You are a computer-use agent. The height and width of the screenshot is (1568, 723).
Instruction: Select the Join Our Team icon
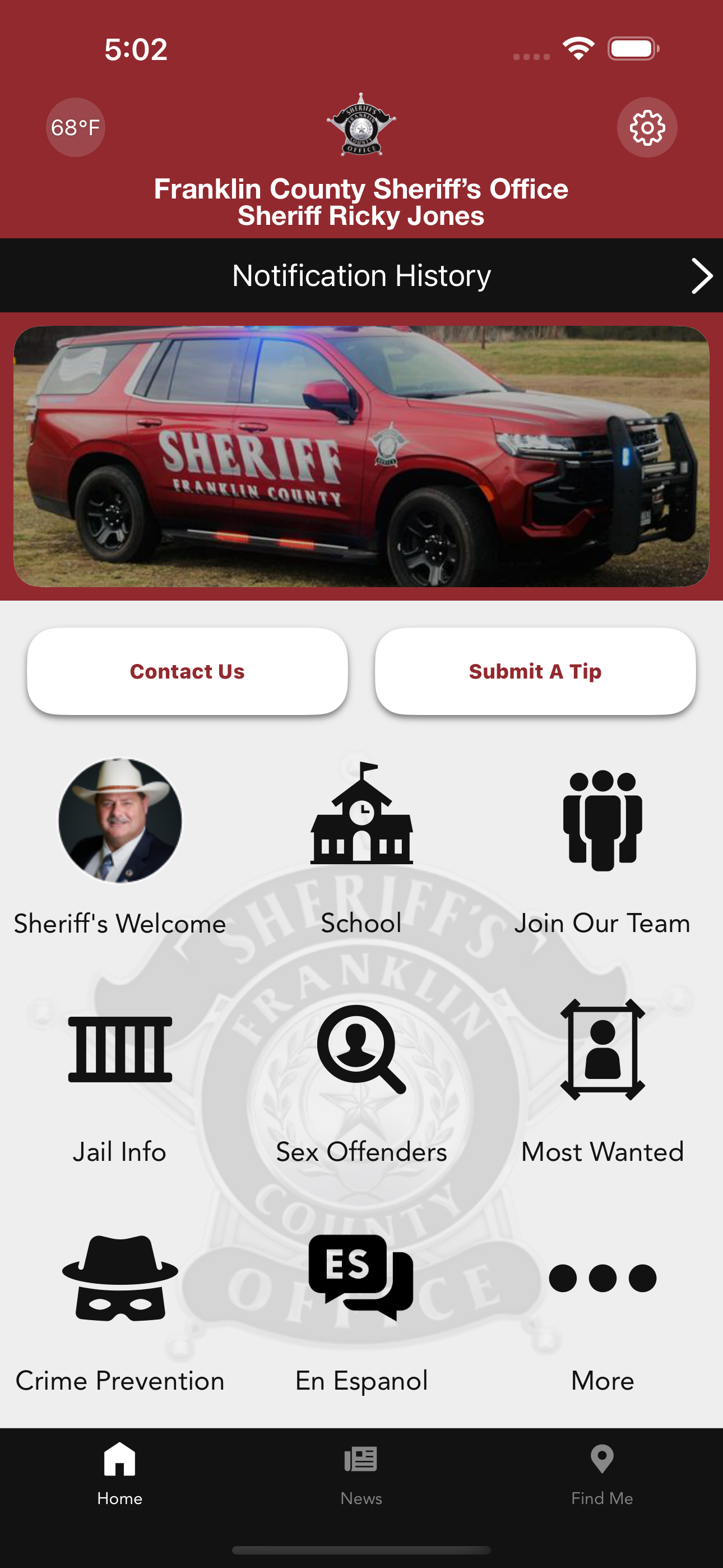[602, 822]
